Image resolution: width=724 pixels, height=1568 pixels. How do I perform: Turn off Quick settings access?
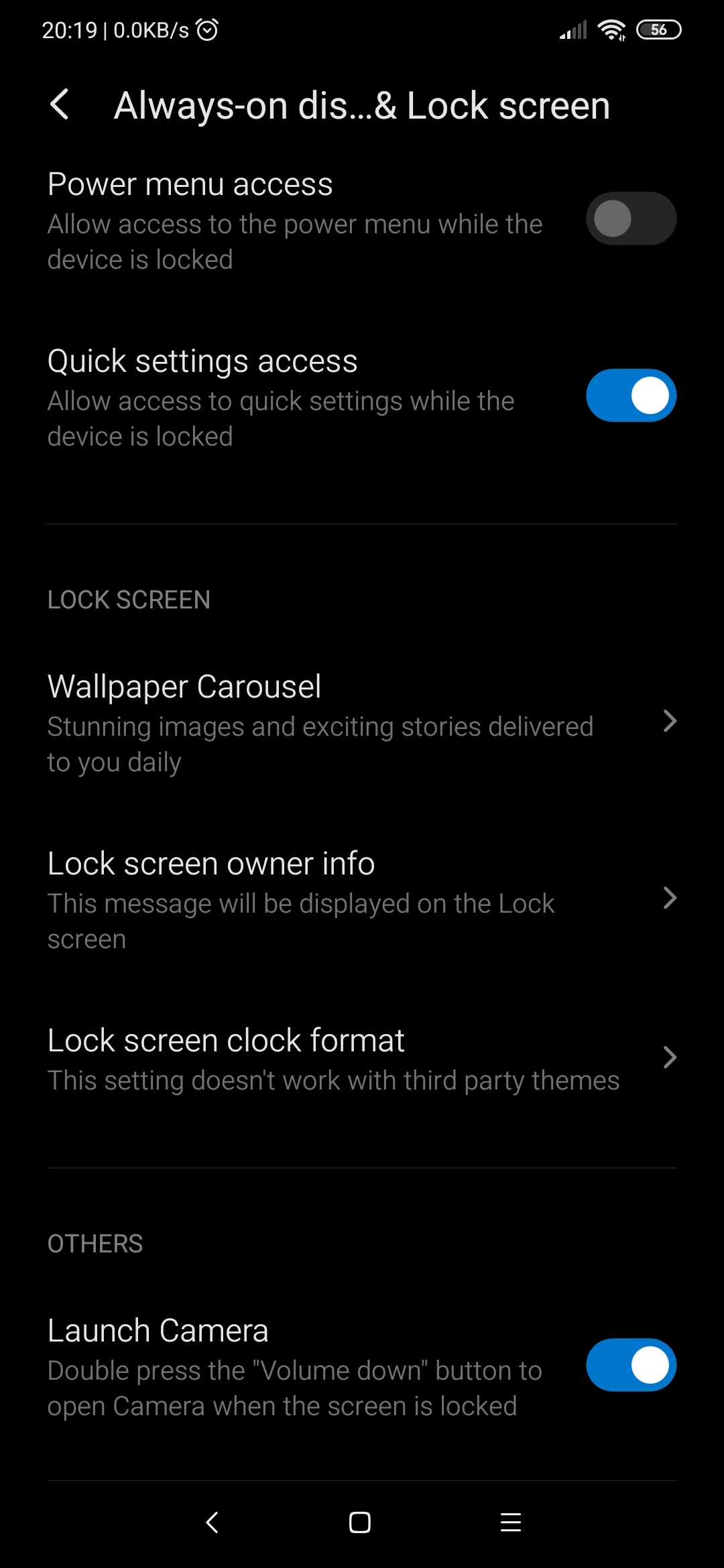631,395
